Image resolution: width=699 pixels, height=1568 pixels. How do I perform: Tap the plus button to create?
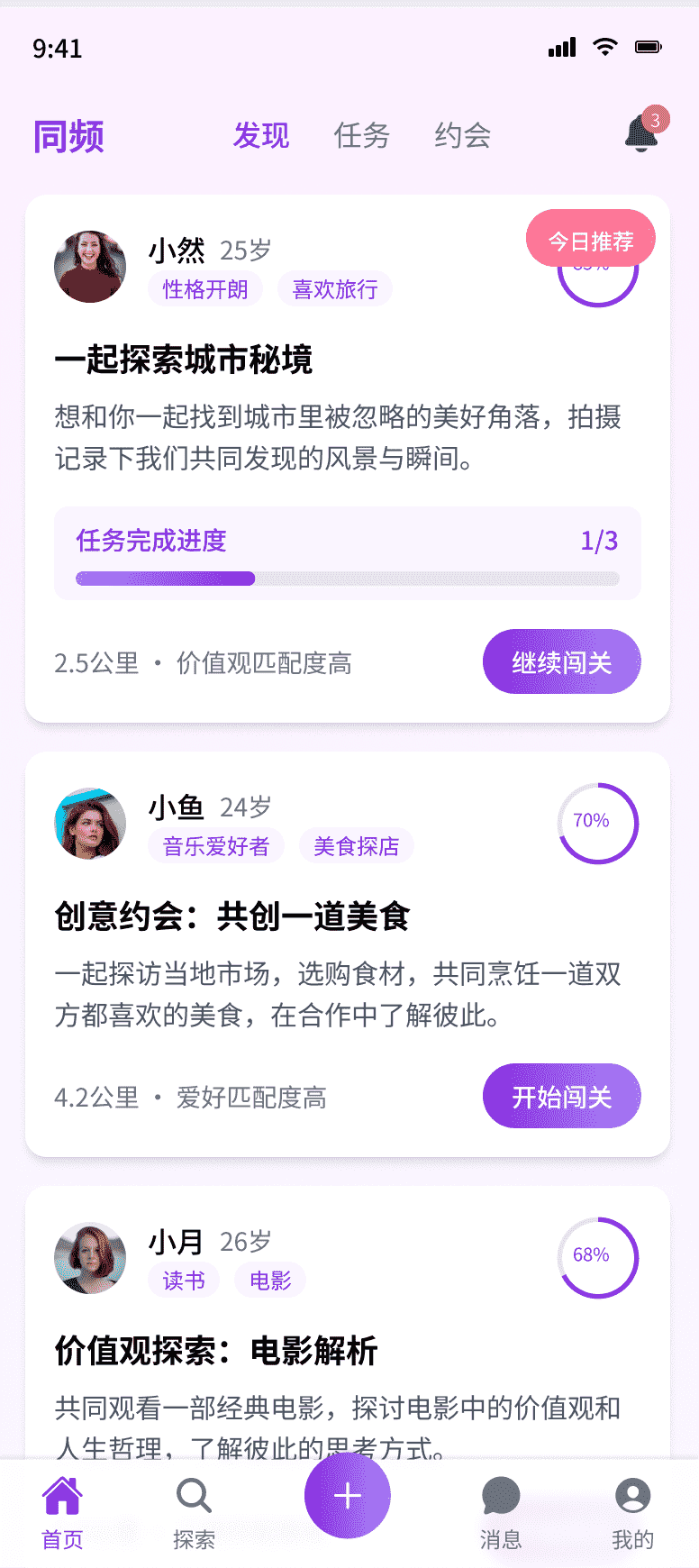pos(348,1496)
